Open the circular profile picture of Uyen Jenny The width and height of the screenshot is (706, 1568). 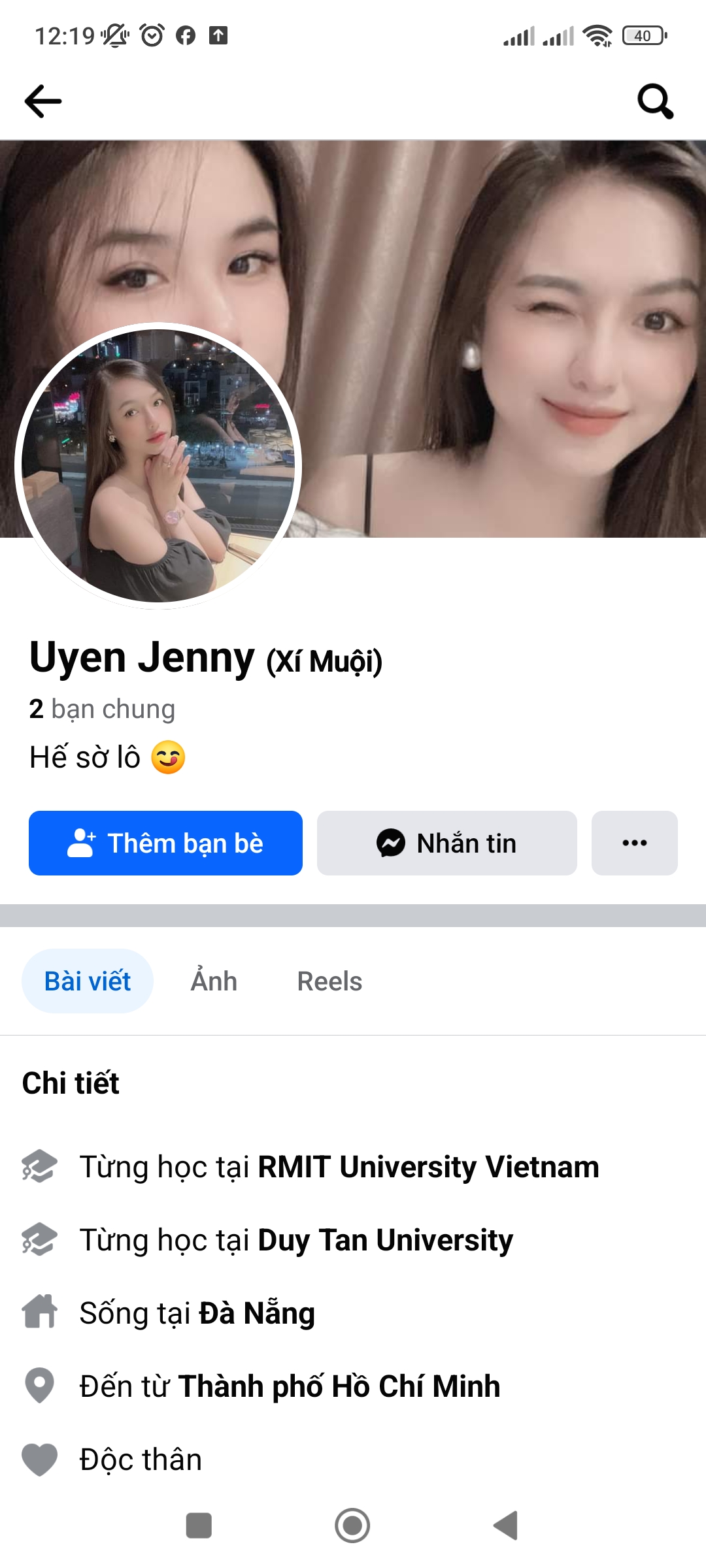[160, 465]
